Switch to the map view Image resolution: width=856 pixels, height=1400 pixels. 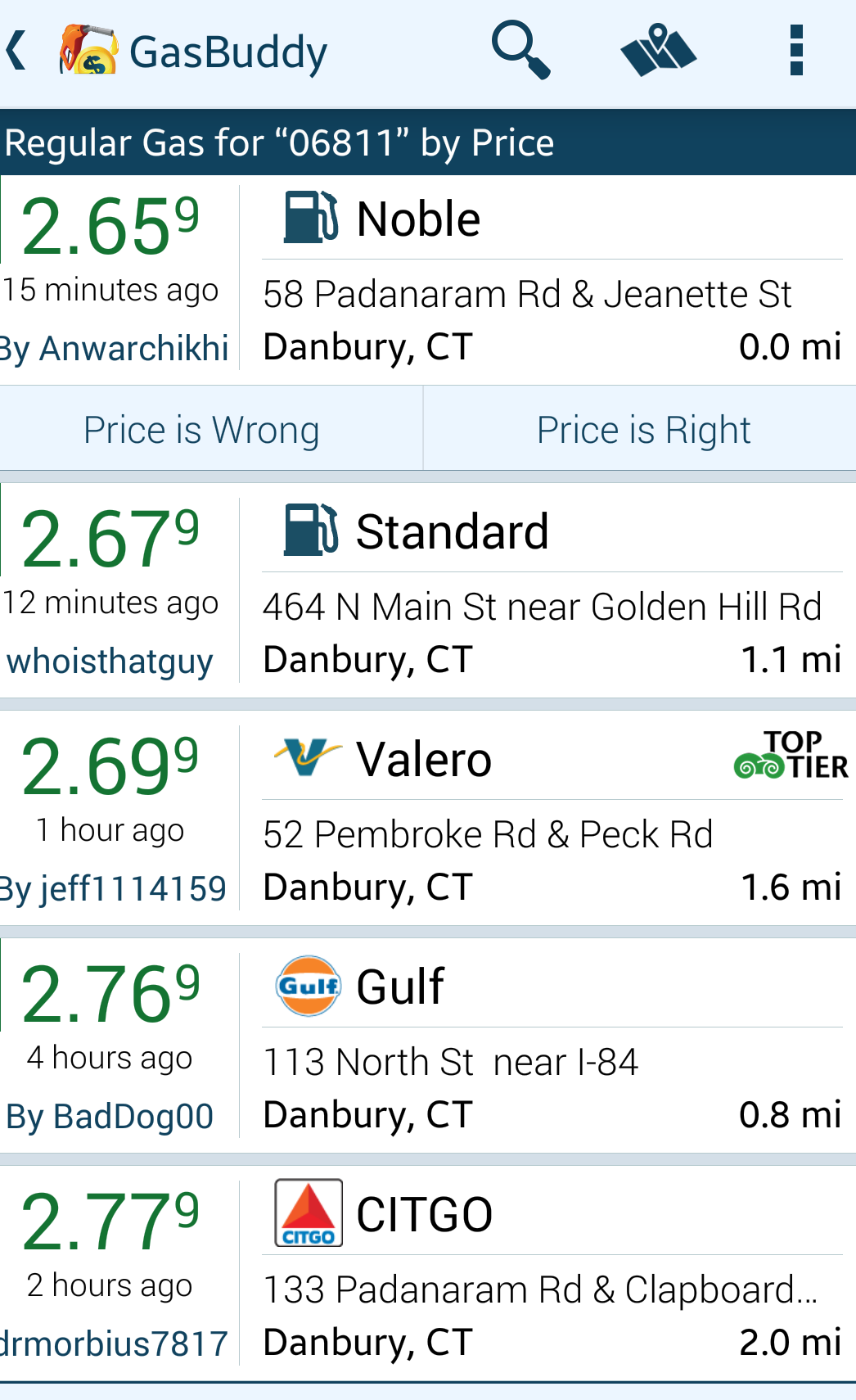658,51
